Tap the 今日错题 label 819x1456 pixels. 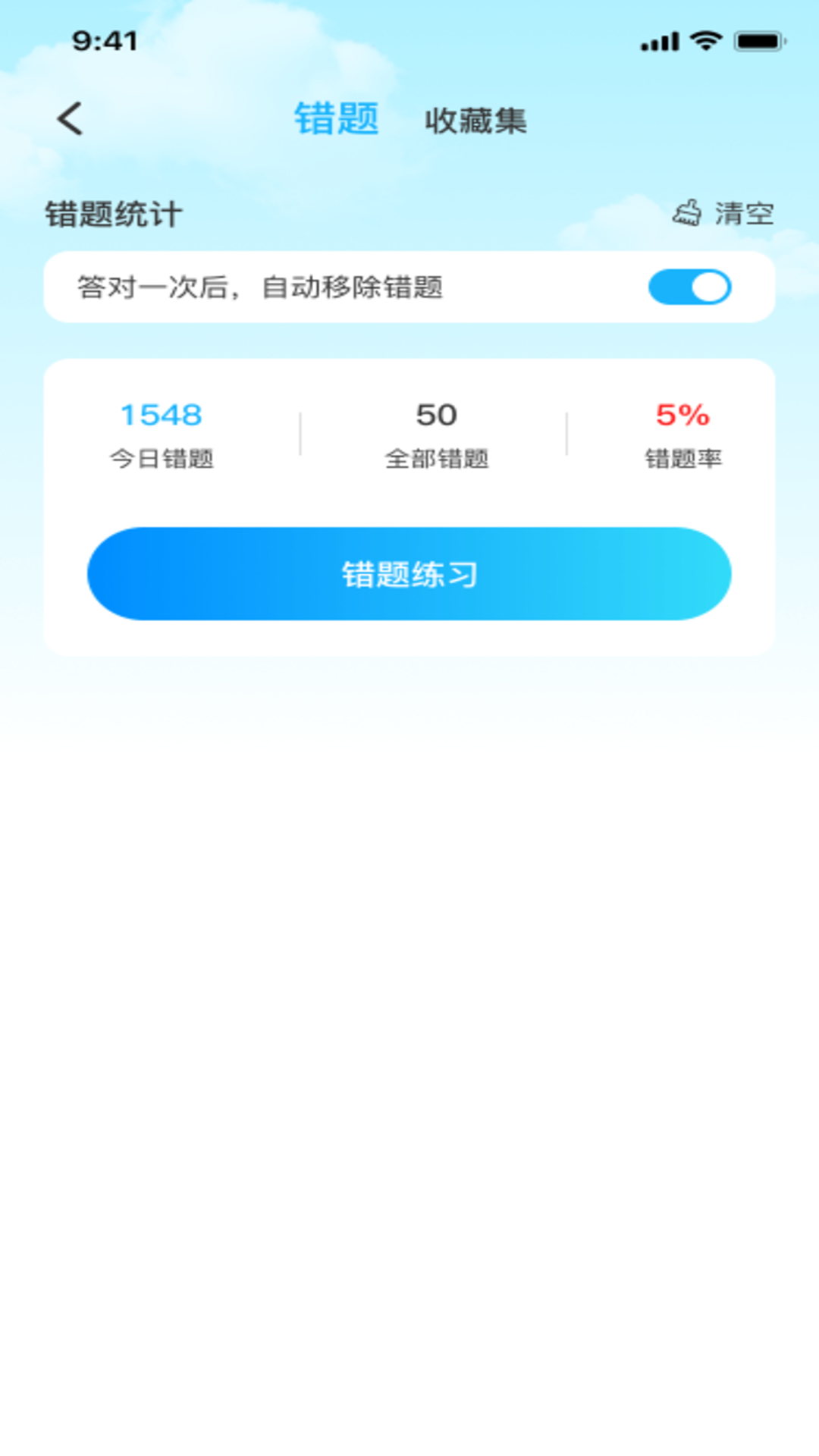(162, 458)
